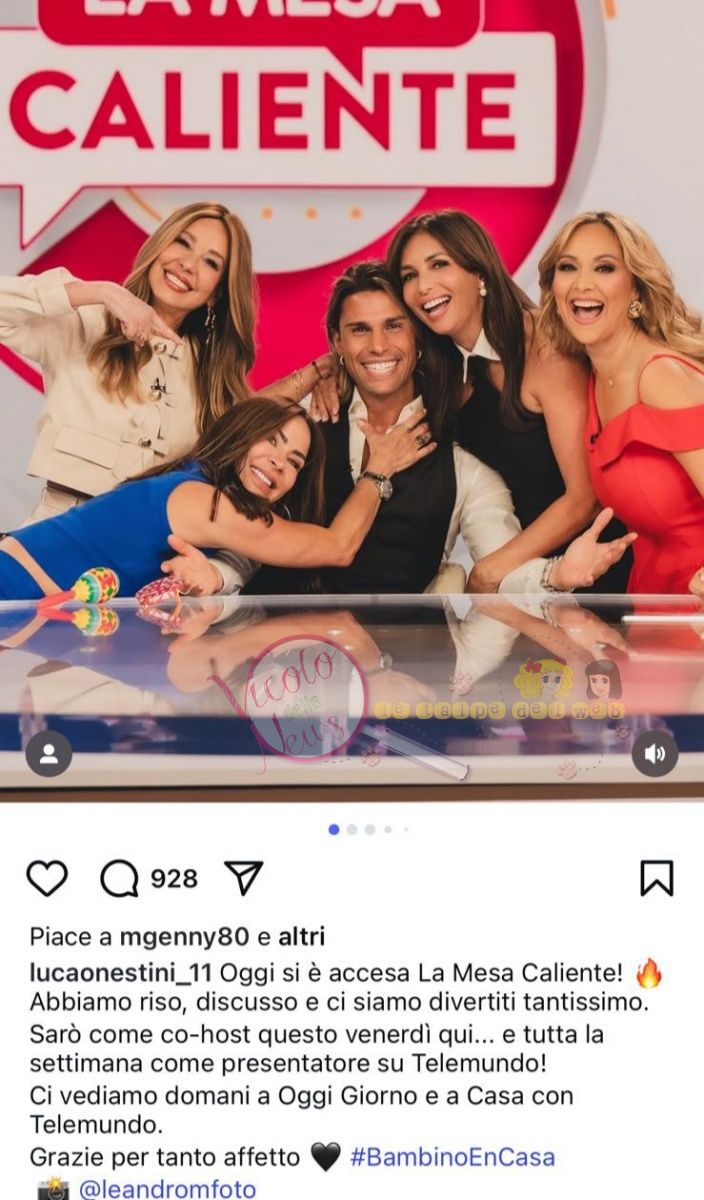Viewport: 704px width, 1200px height.
Task: Open the @leandromfoto mention
Action: pyautogui.click(x=167, y=1189)
